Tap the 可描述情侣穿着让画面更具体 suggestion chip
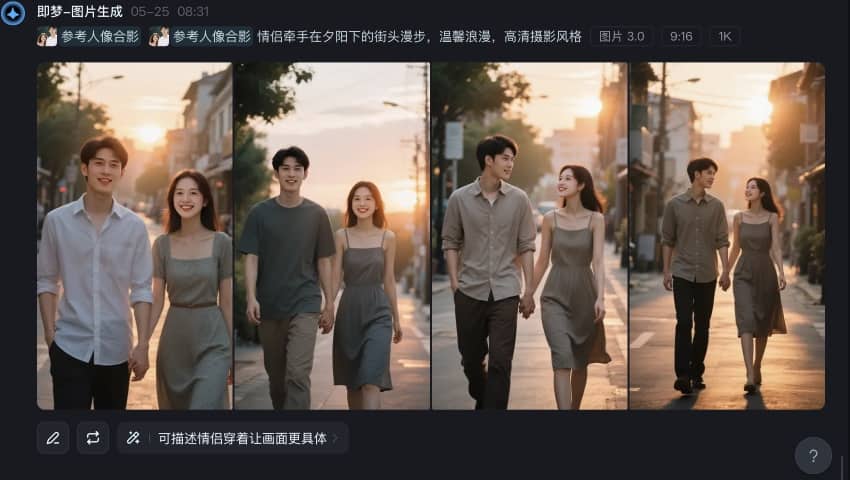 click(232, 438)
